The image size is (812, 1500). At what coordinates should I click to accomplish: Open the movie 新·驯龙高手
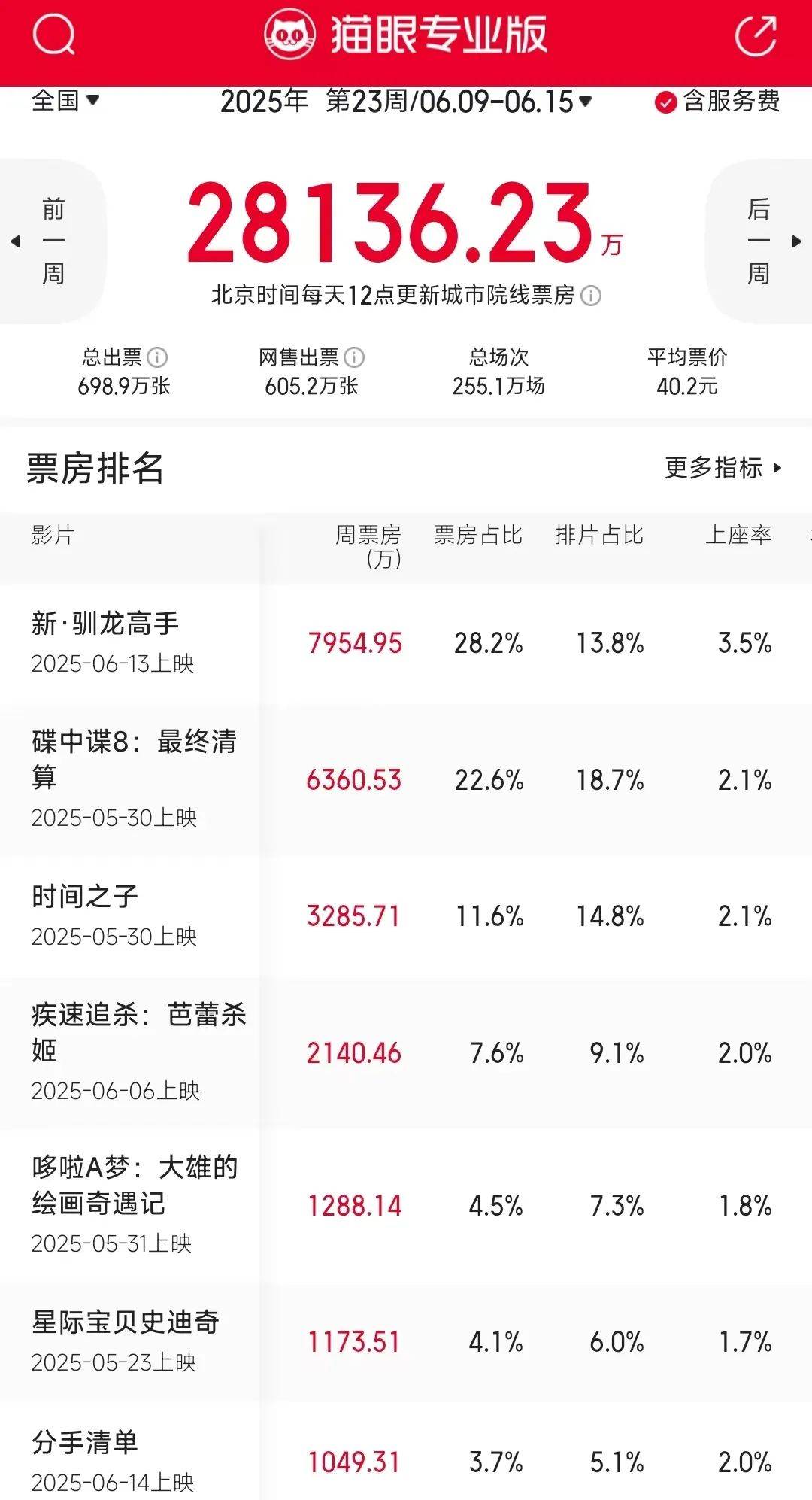tap(406, 644)
